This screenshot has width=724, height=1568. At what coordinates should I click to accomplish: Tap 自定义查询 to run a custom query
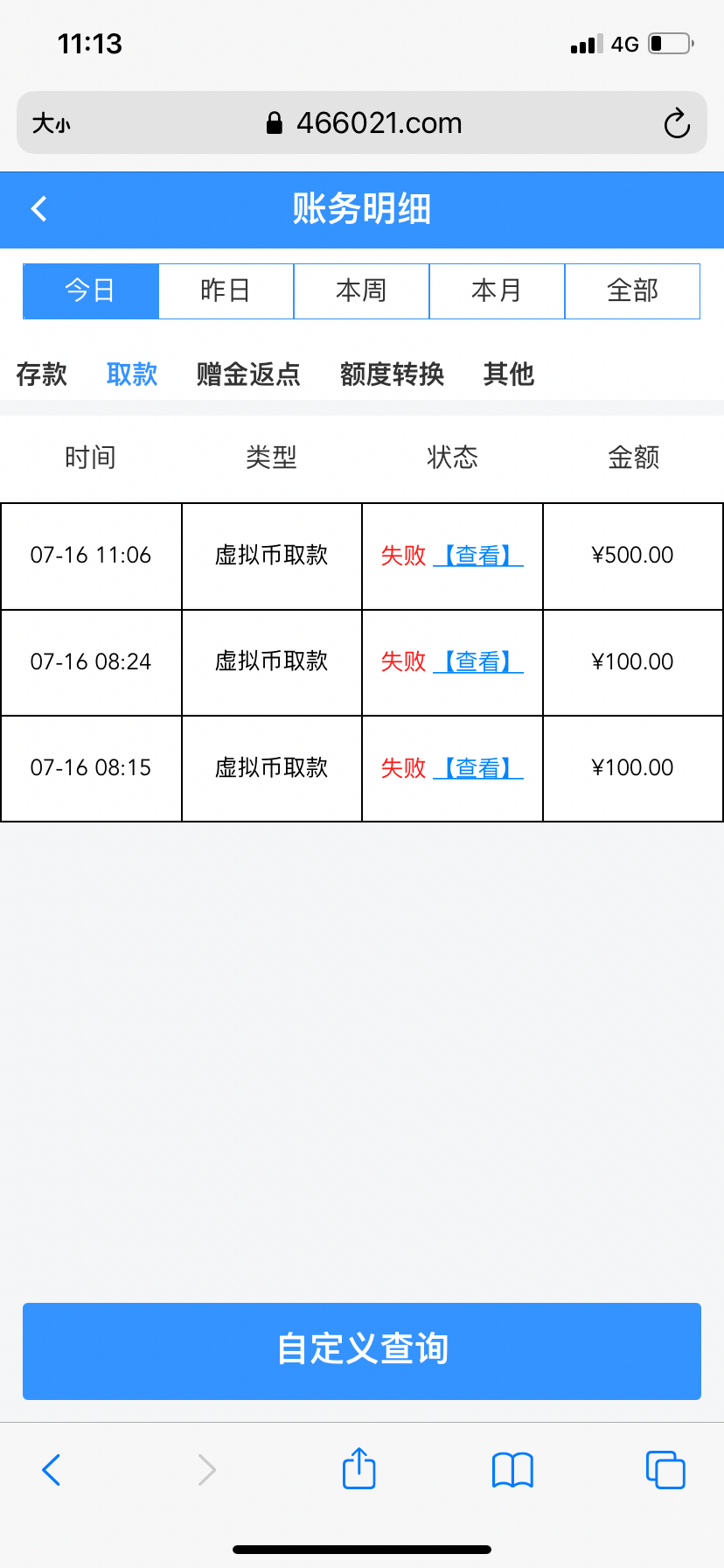tap(362, 1351)
